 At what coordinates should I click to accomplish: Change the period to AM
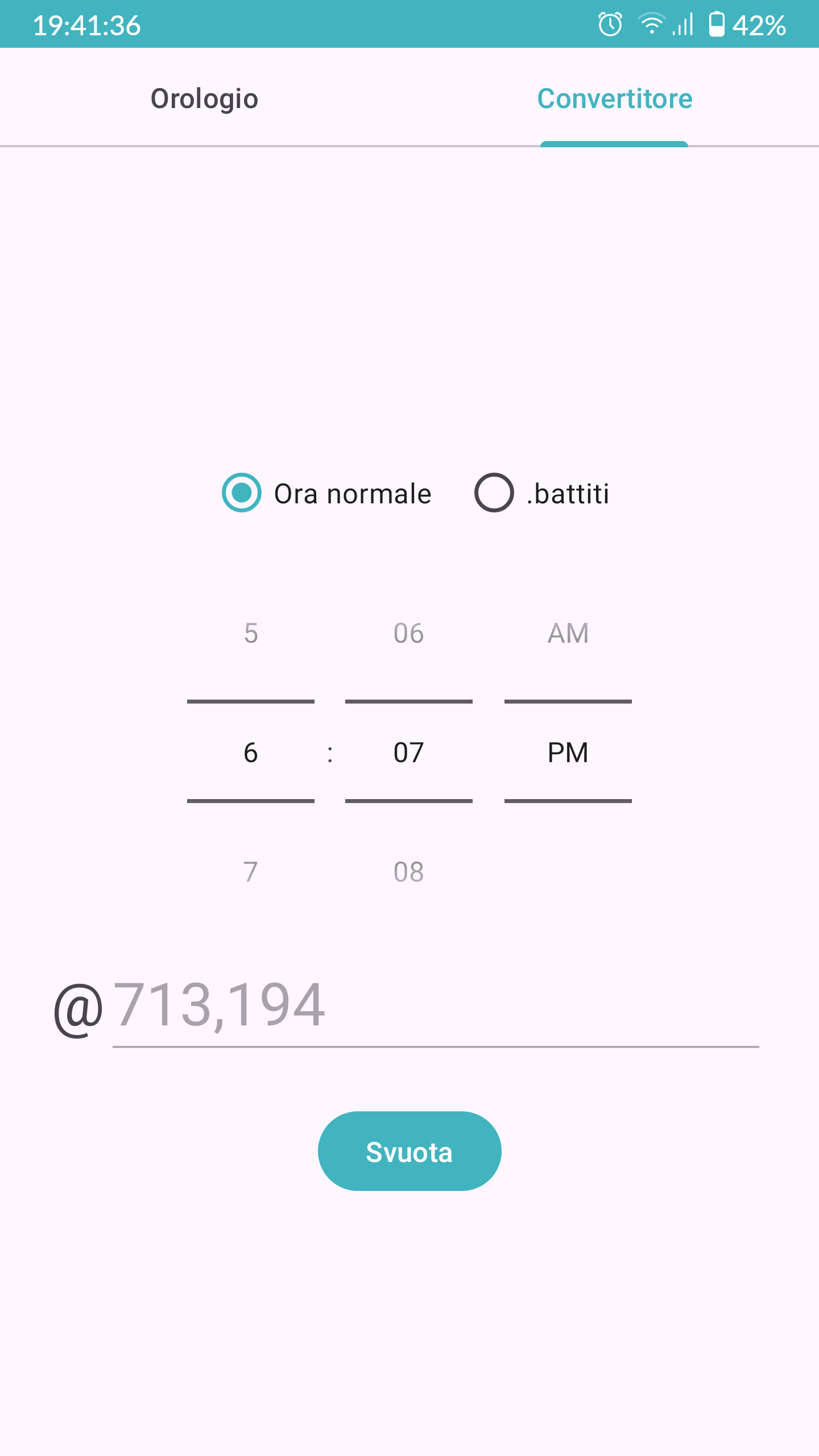click(568, 634)
